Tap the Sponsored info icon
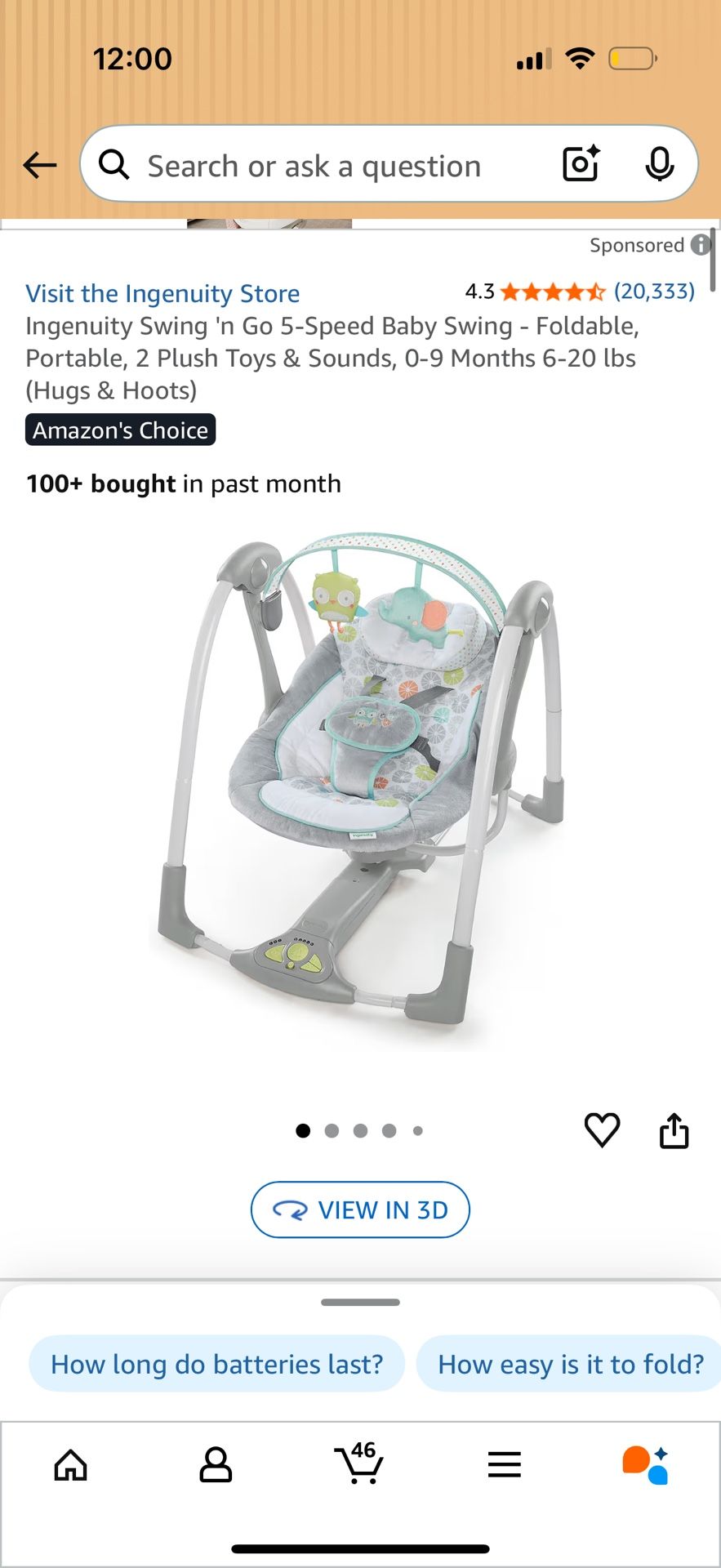 pyautogui.click(x=701, y=246)
